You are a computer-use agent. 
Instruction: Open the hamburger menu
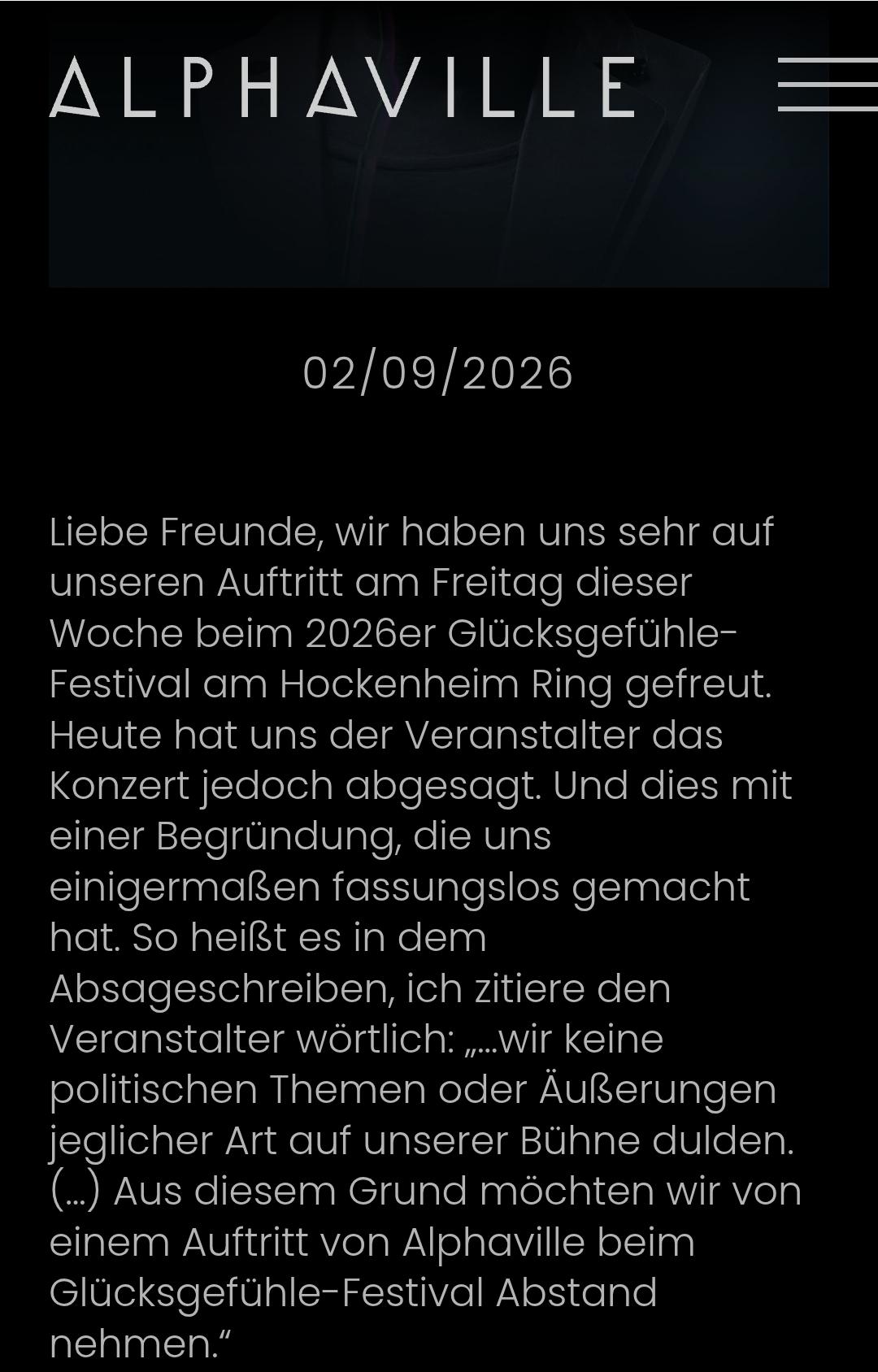828,85
